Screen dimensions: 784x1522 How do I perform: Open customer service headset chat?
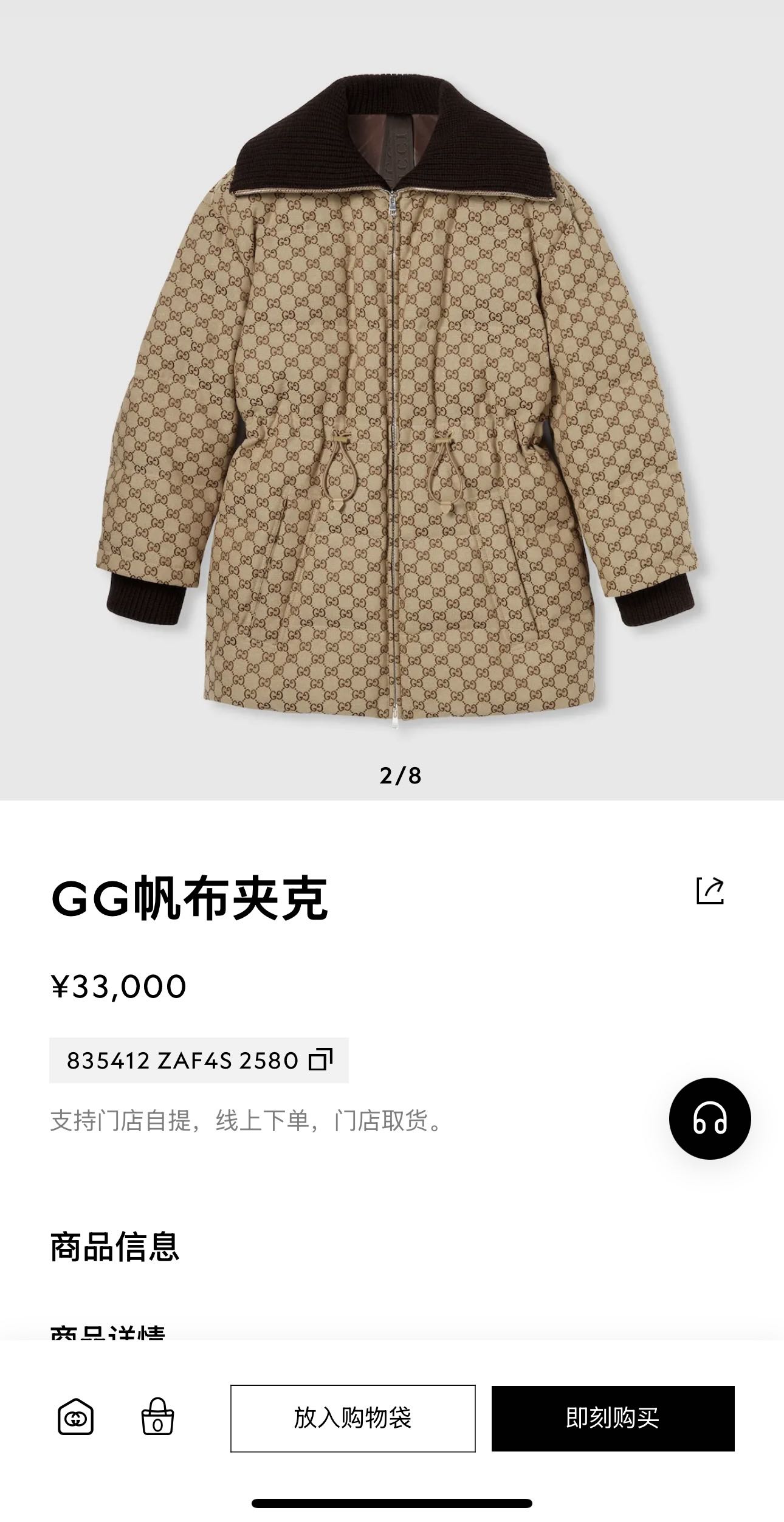710,1118
